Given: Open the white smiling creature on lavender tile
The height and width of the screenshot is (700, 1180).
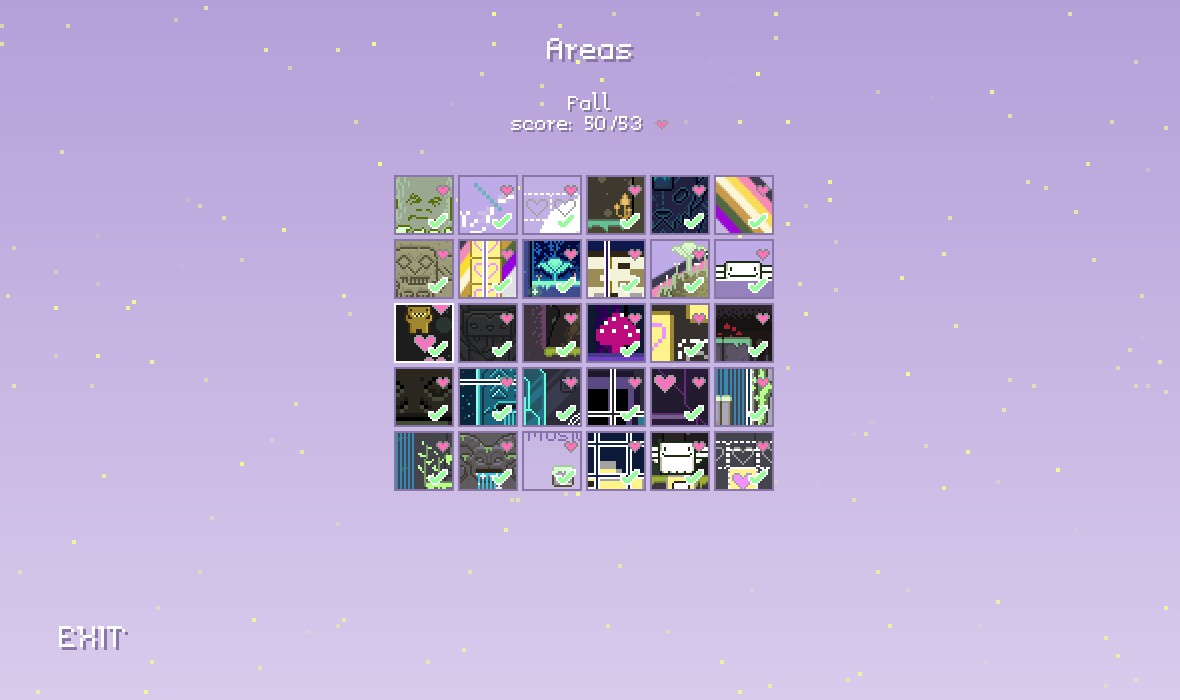Looking at the screenshot, I should pos(743,269).
